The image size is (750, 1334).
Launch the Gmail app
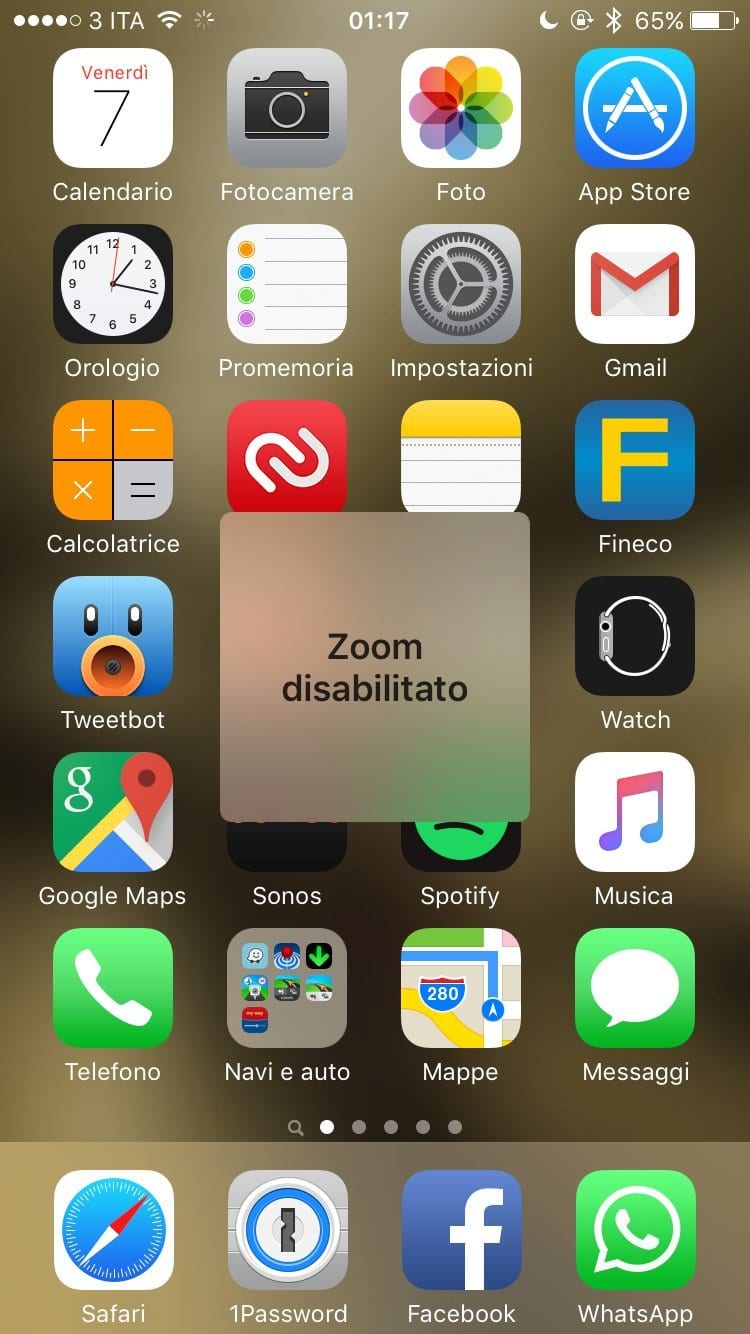coord(635,284)
